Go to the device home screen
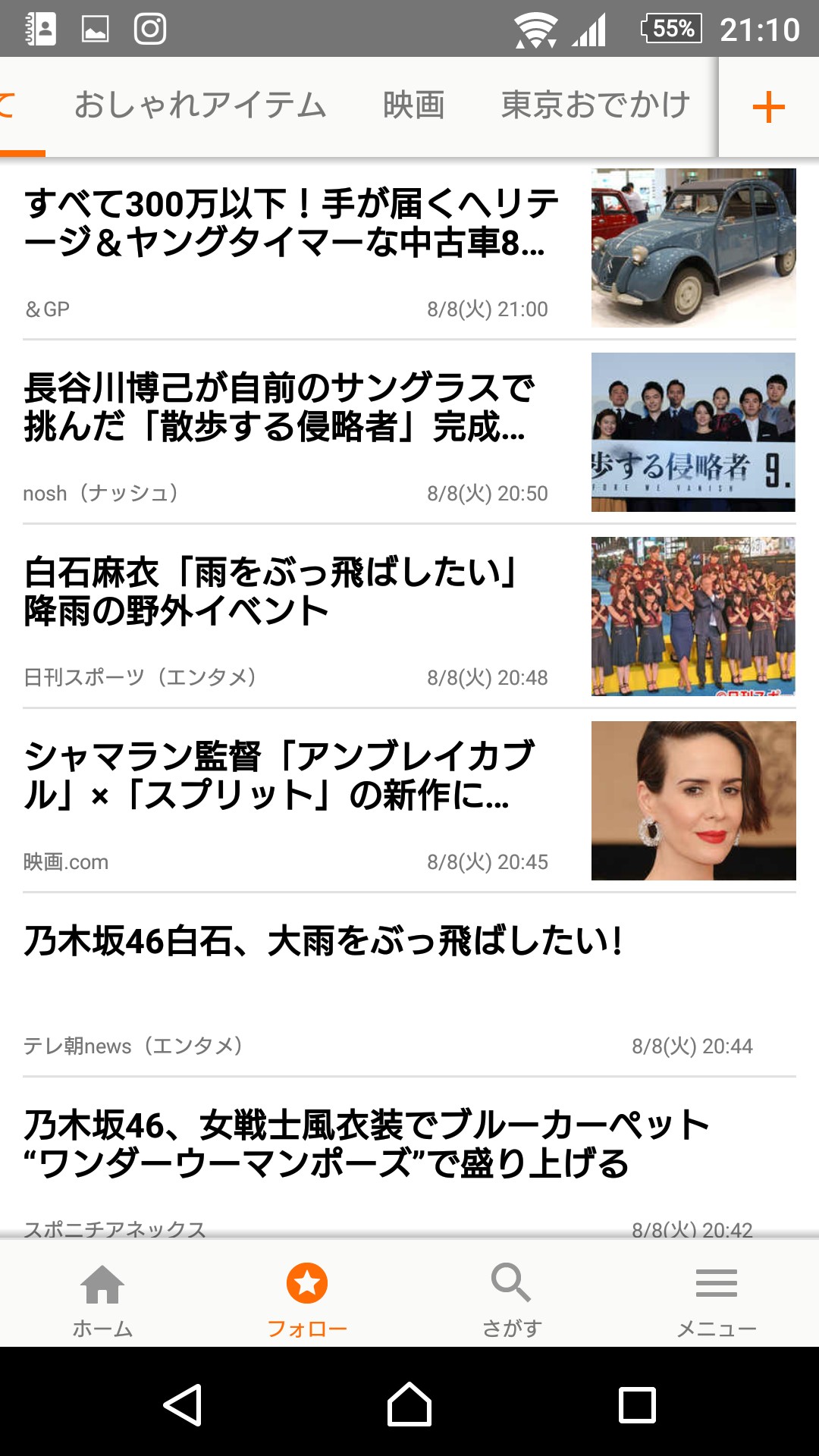 [x=409, y=1404]
